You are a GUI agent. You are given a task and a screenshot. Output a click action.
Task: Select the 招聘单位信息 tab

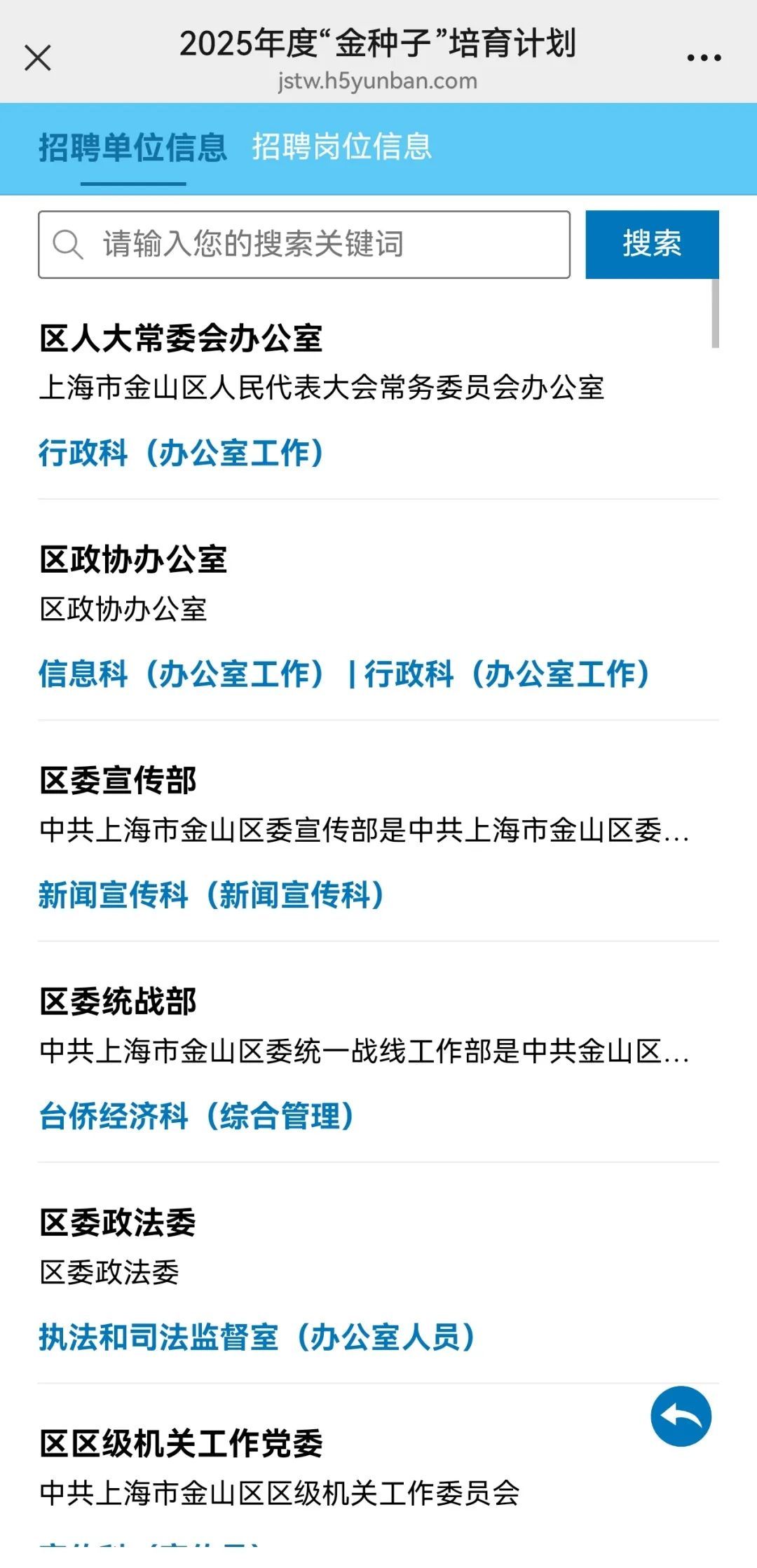[x=133, y=148]
